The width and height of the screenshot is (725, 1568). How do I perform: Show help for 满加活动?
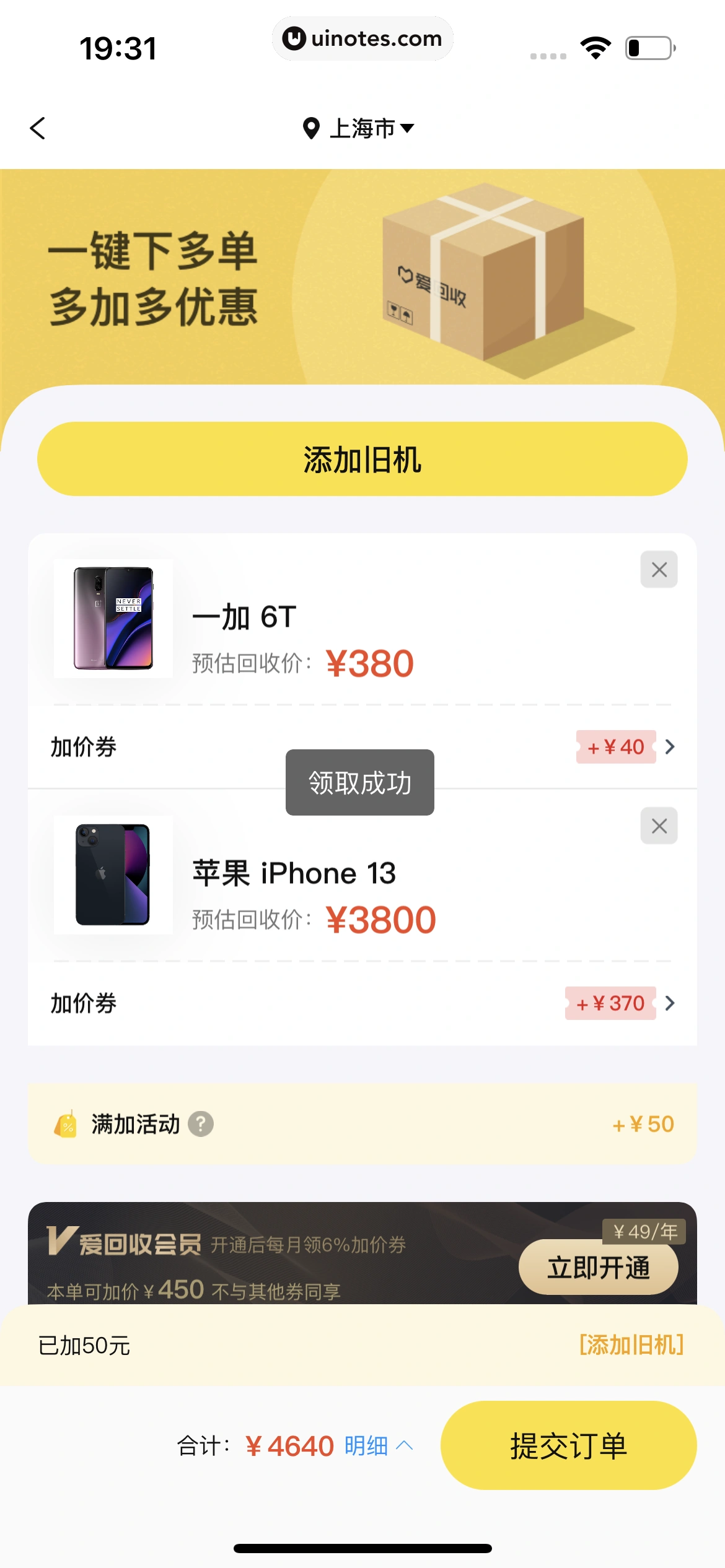coord(201,1124)
